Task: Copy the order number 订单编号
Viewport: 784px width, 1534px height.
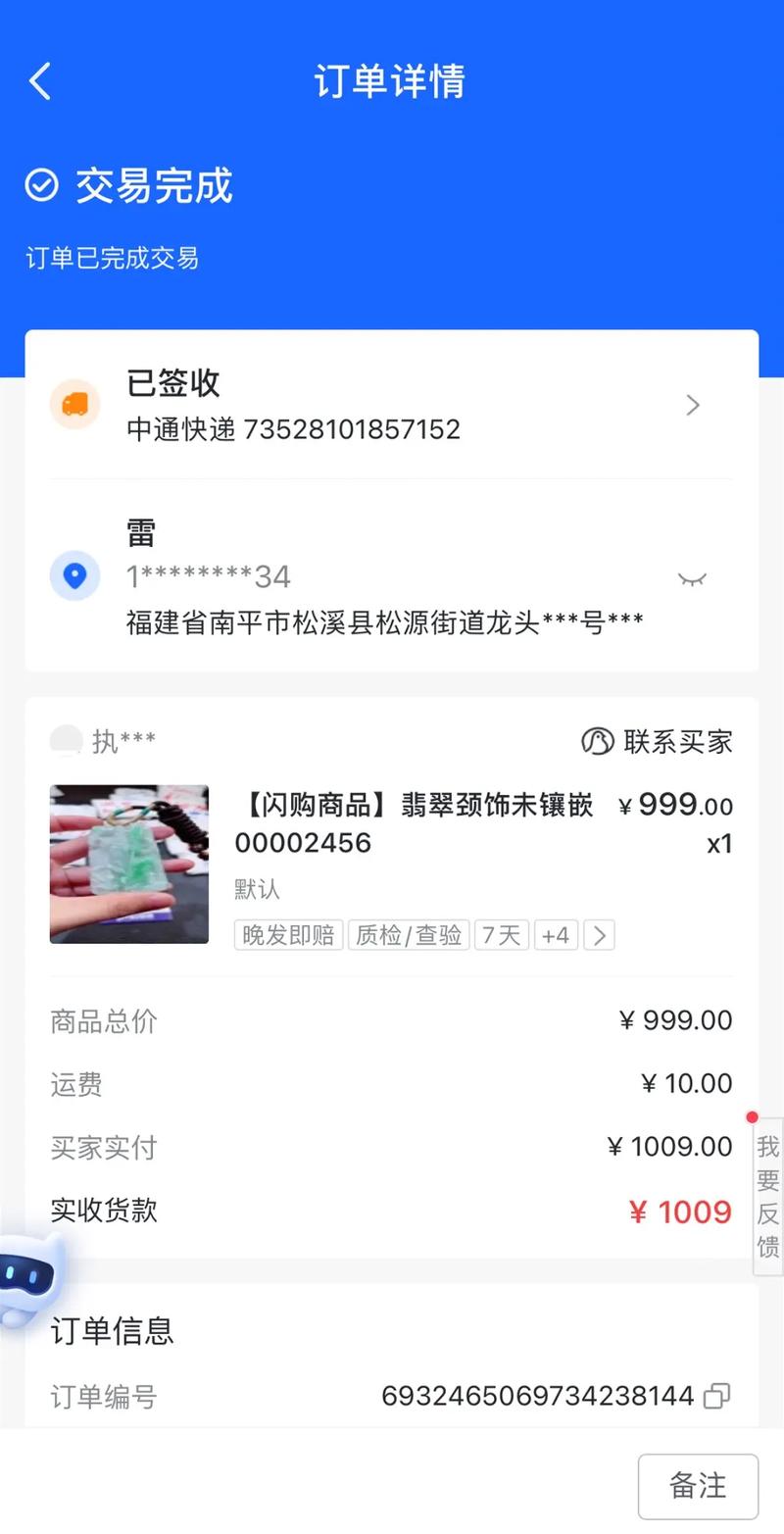Action: [x=717, y=1395]
